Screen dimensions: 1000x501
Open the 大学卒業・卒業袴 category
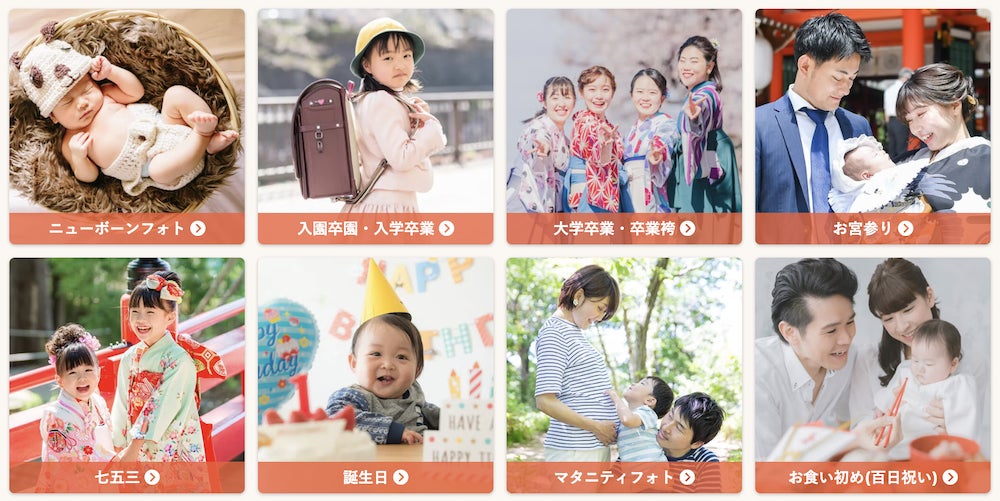[624, 228]
